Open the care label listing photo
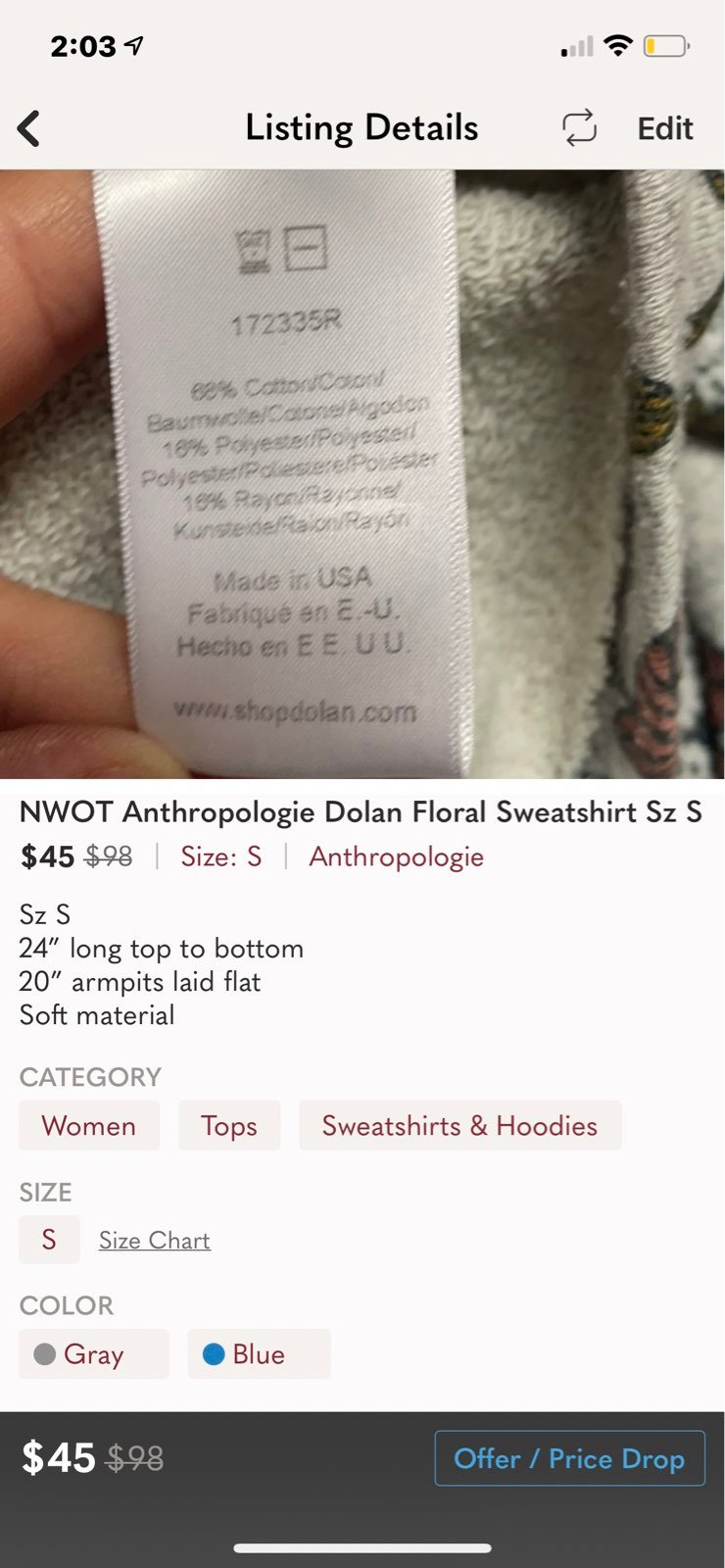This screenshot has width=725, height=1568. (362, 474)
